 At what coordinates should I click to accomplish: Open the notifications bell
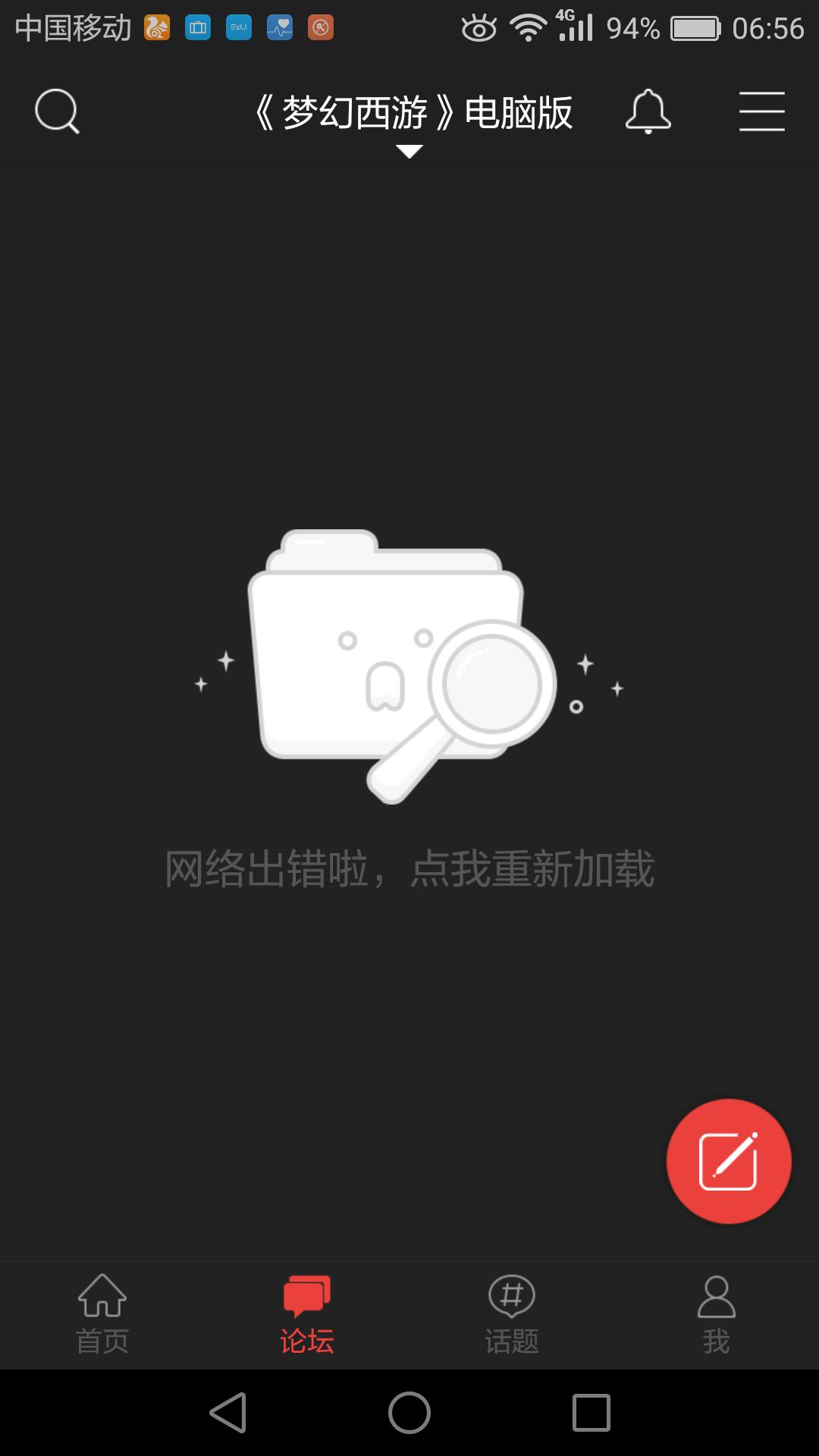(x=648, y=112)
